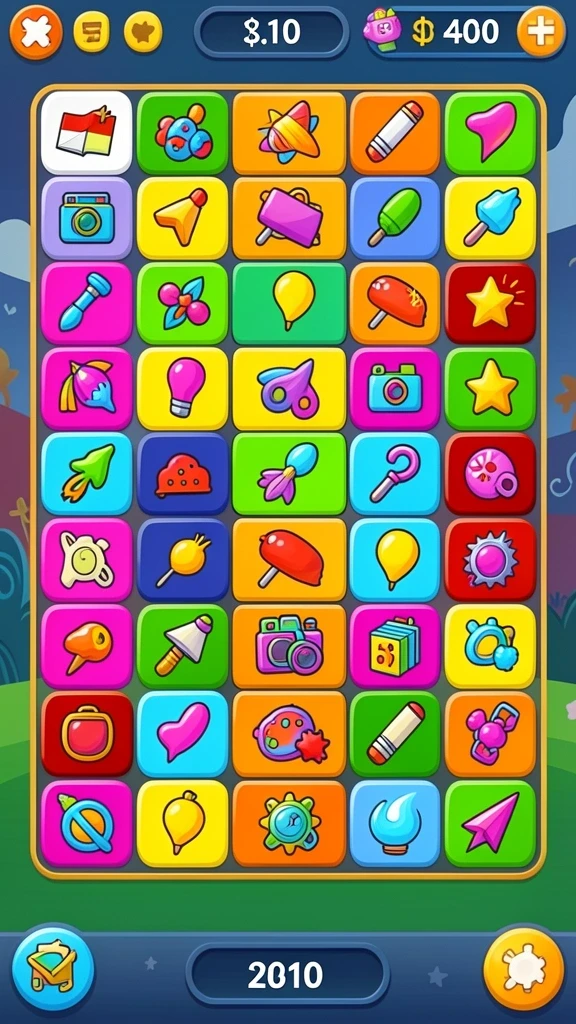Pick the purple camera on orange tile
Viewport: 576px width, 1024px height.
289,647
